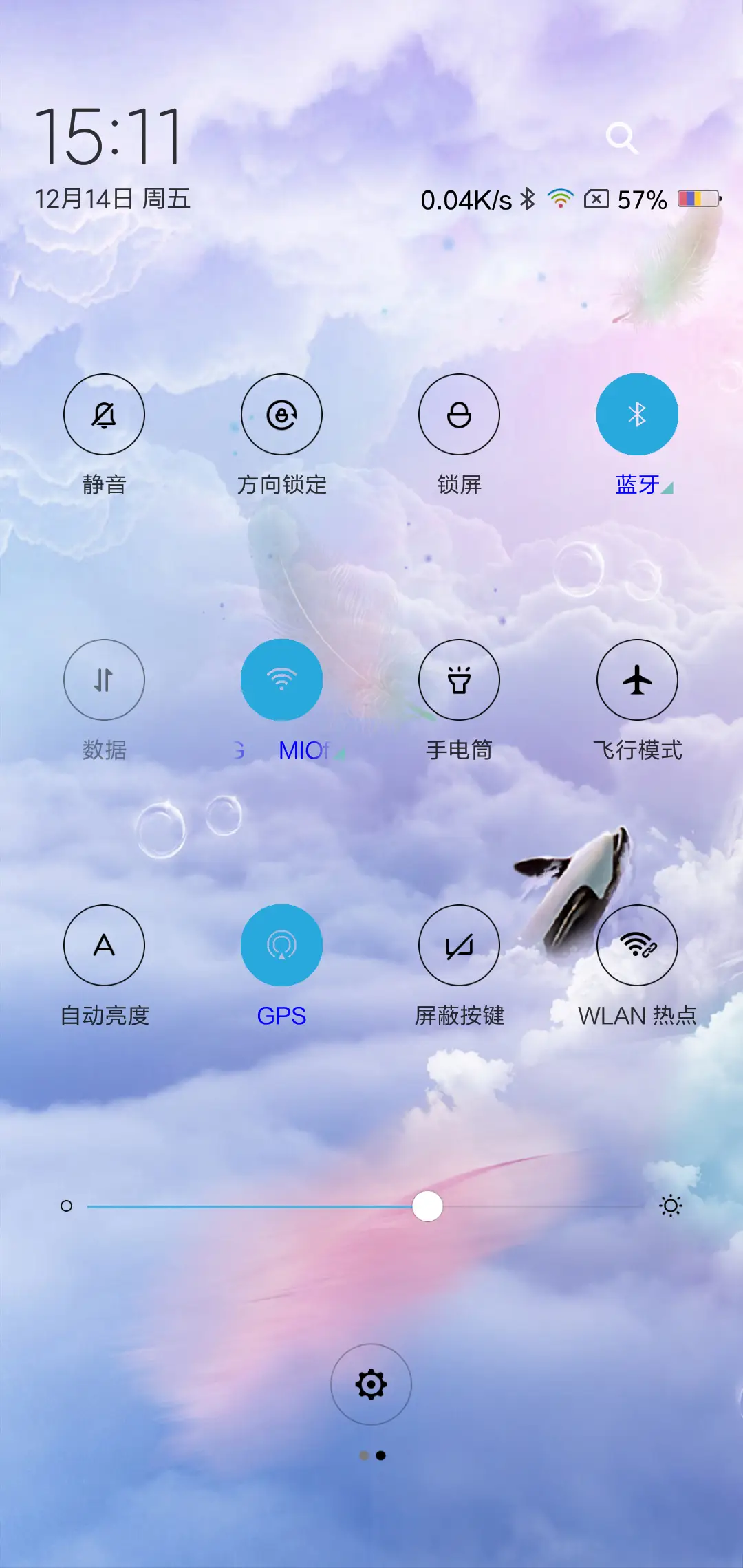Open Settings via the gear button
743x1568 pixels.
pos(371,1384)
